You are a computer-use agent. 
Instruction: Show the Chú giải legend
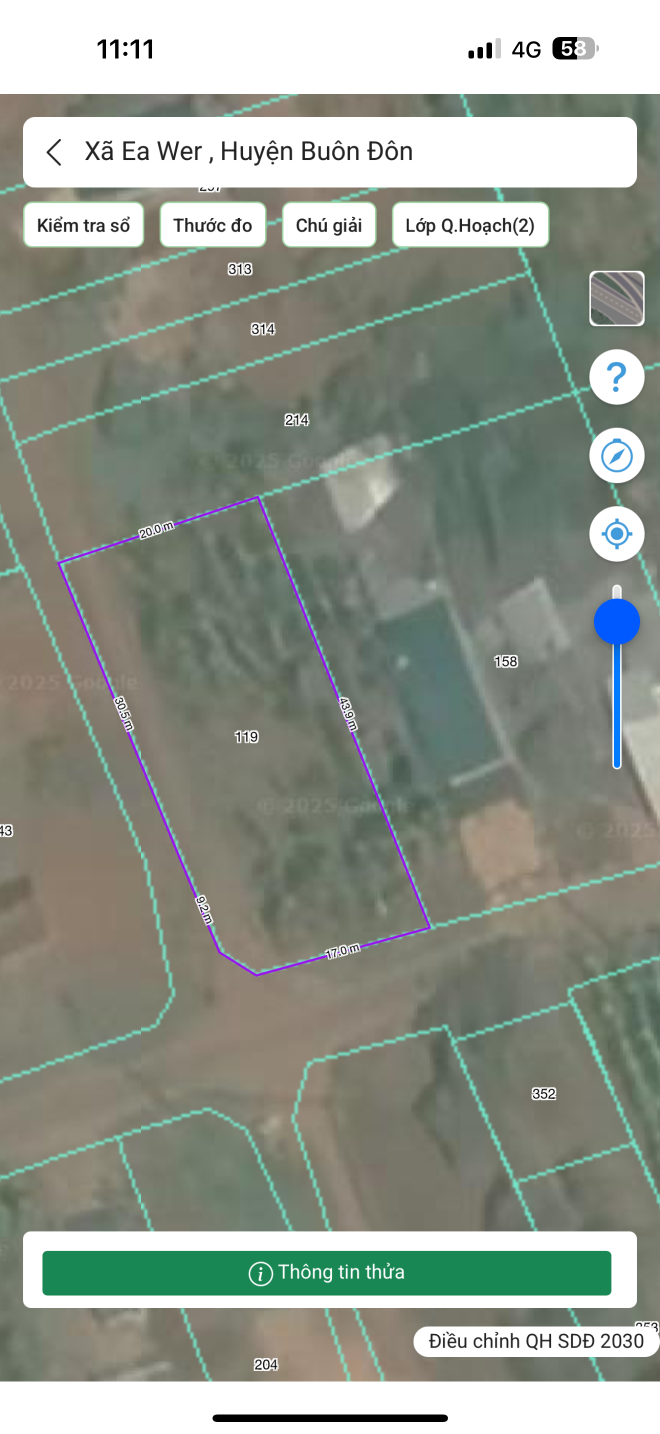(x=329, y=225)
